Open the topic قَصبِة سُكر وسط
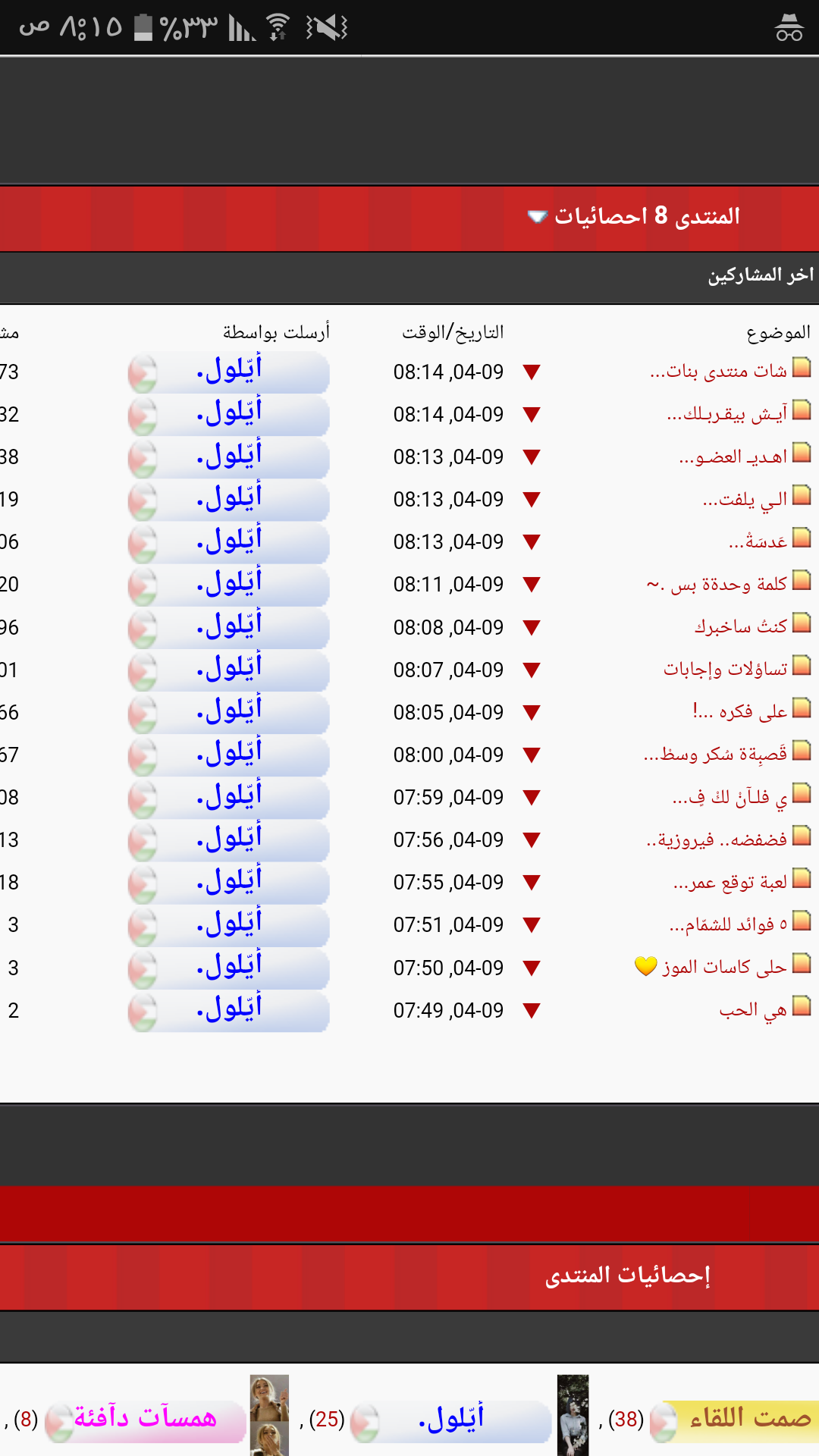 715,754
